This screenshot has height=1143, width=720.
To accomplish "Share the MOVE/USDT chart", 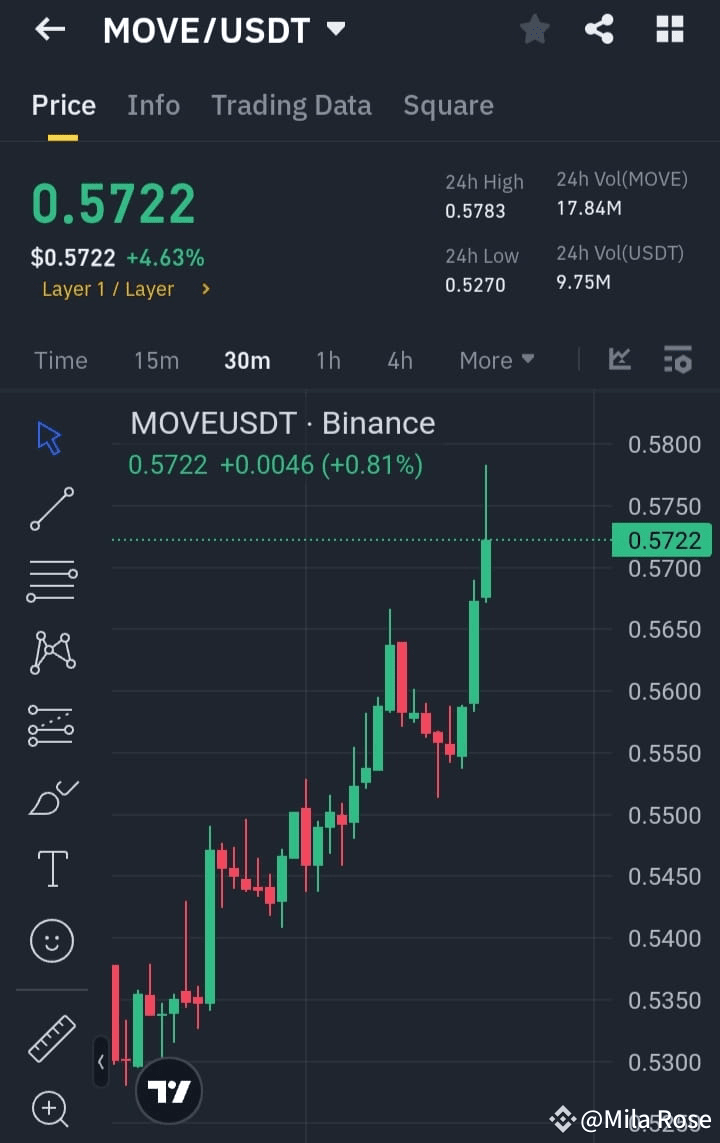I will coord(599,29).
